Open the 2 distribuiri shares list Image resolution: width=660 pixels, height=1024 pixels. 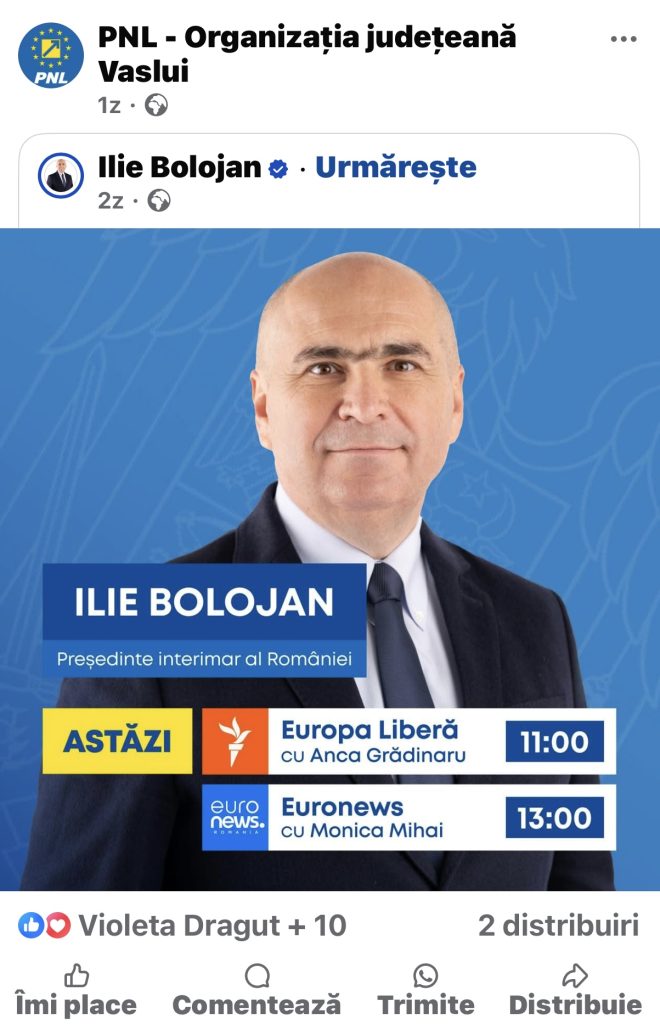[558, 925]
